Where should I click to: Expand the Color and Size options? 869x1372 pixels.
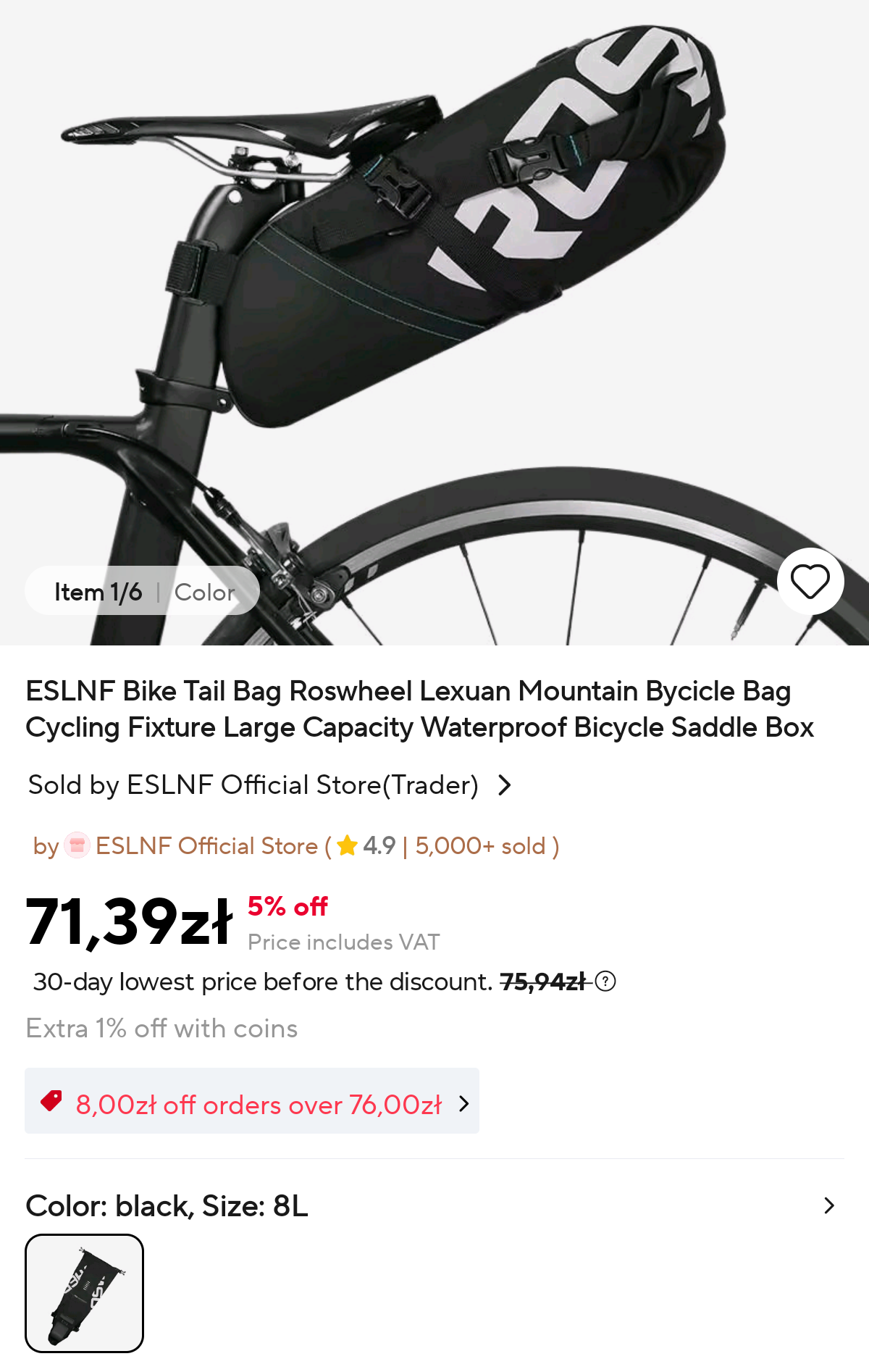click(x=828, y=1206)
